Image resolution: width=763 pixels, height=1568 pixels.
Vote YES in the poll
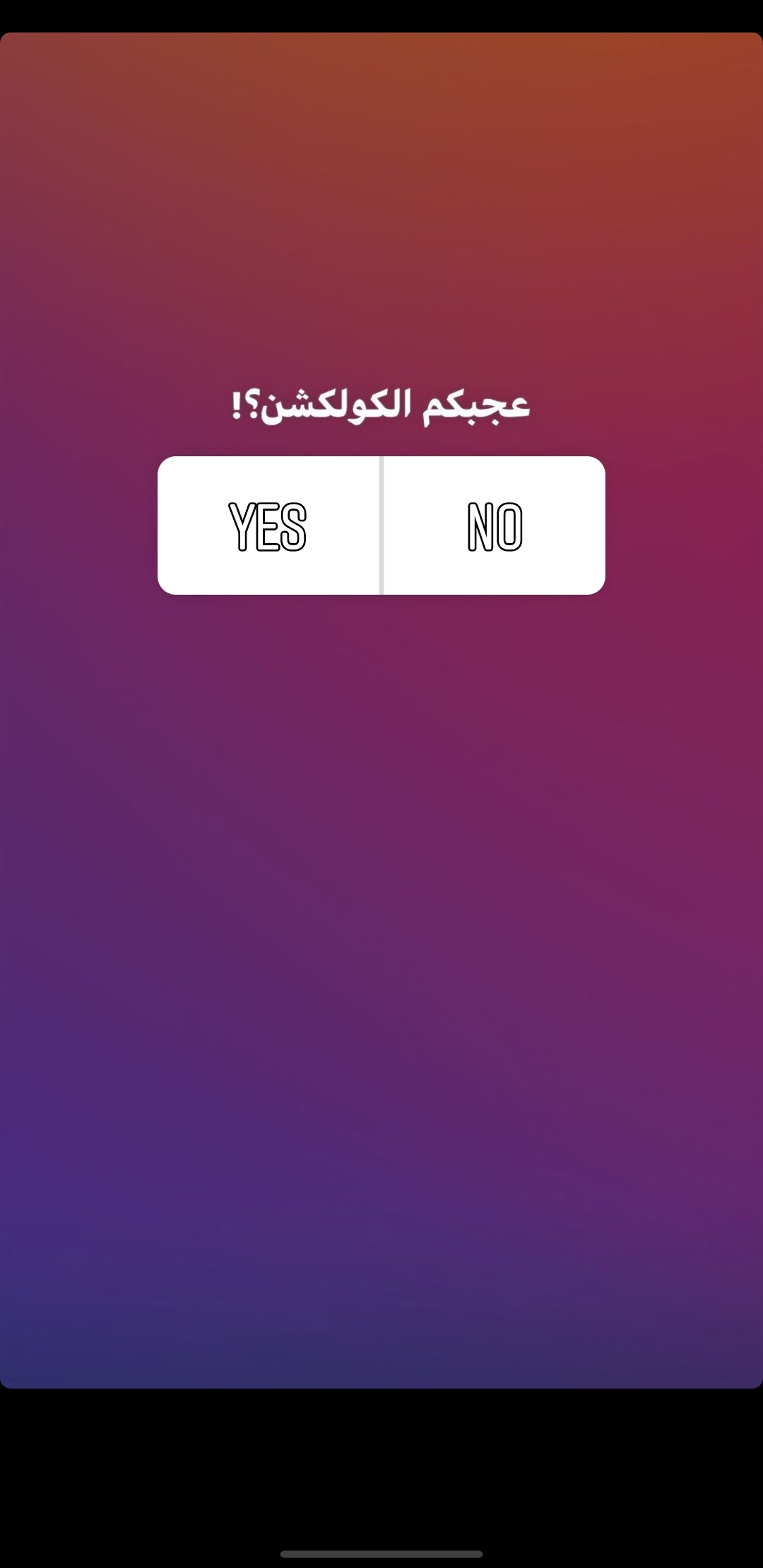click(x=268, y=525)
